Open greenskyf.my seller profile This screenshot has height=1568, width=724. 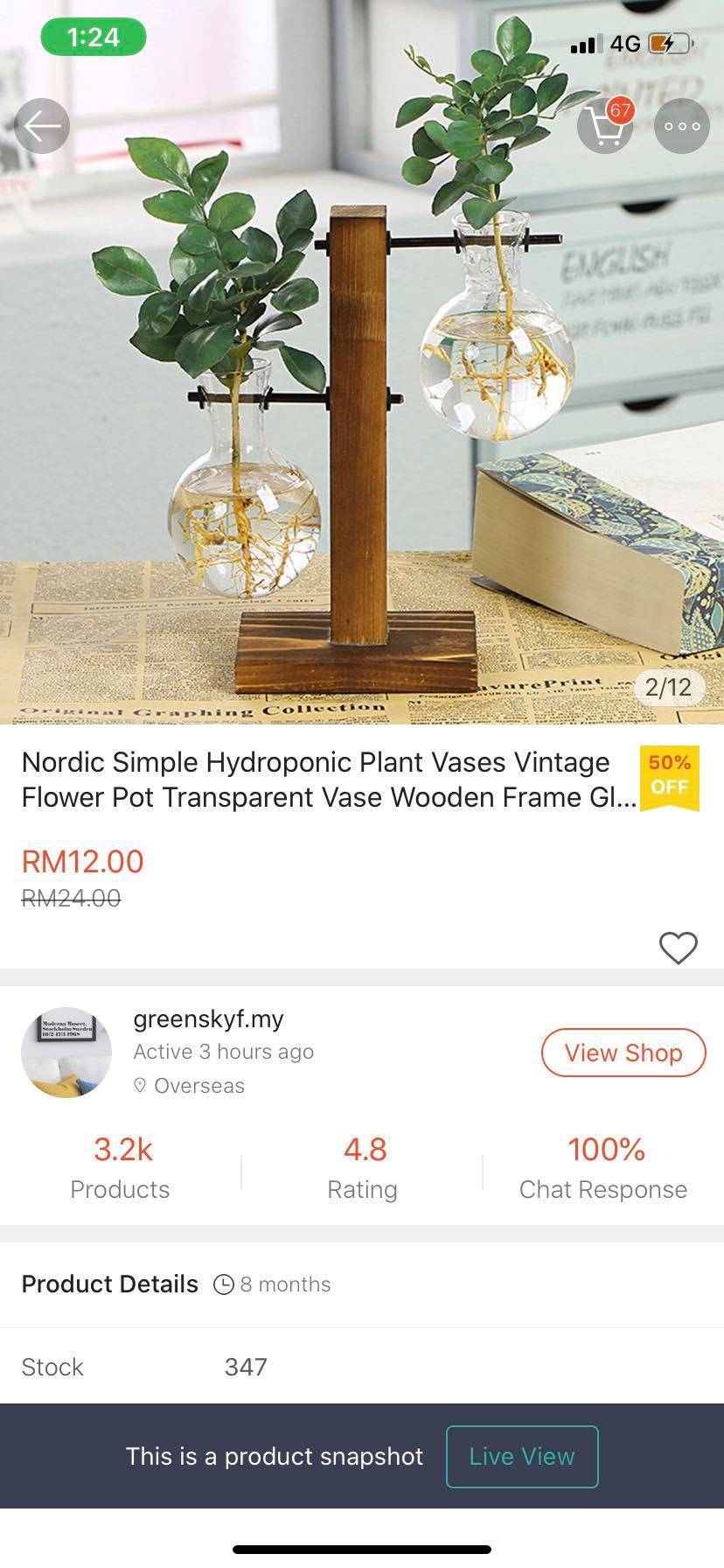coord(208,1019)
